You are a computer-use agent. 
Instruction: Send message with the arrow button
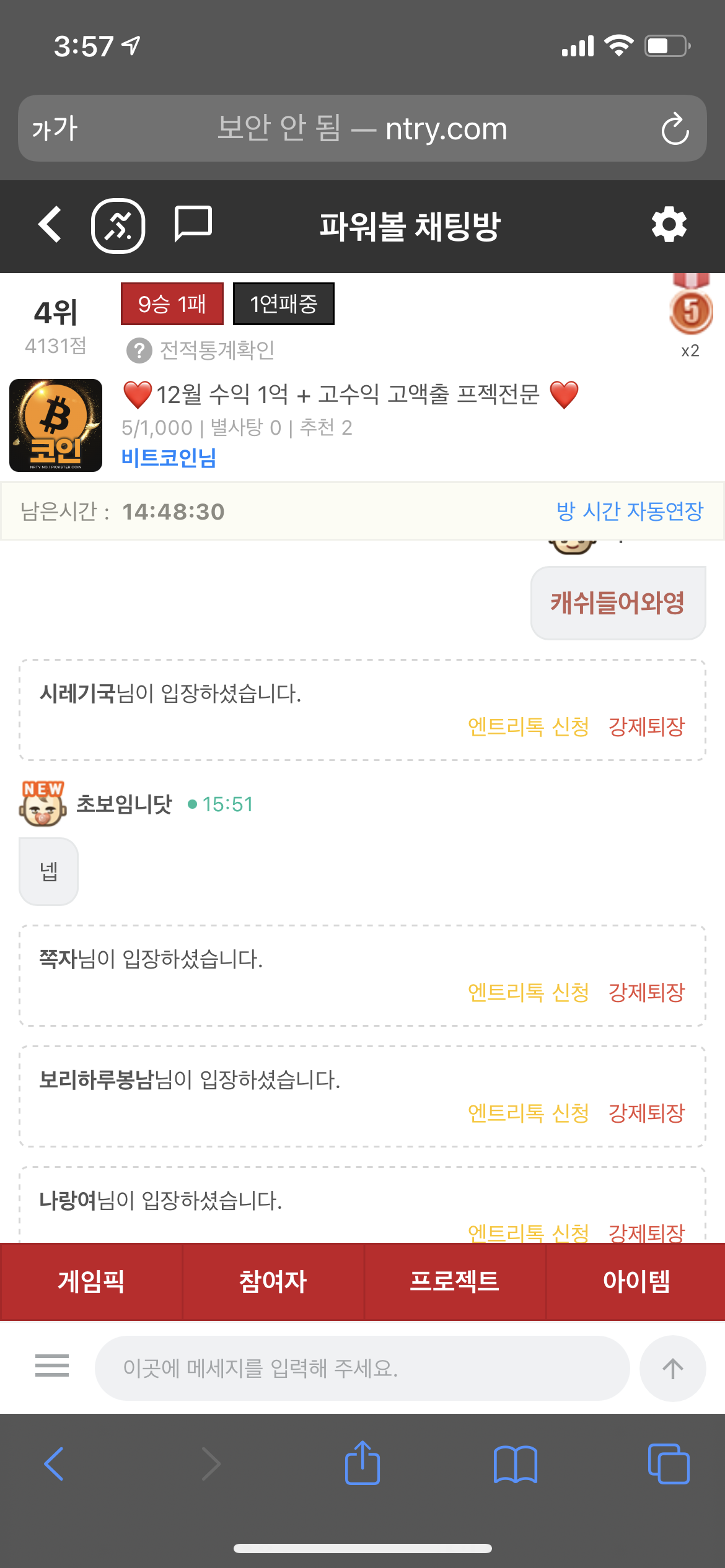click(672, 1368)
